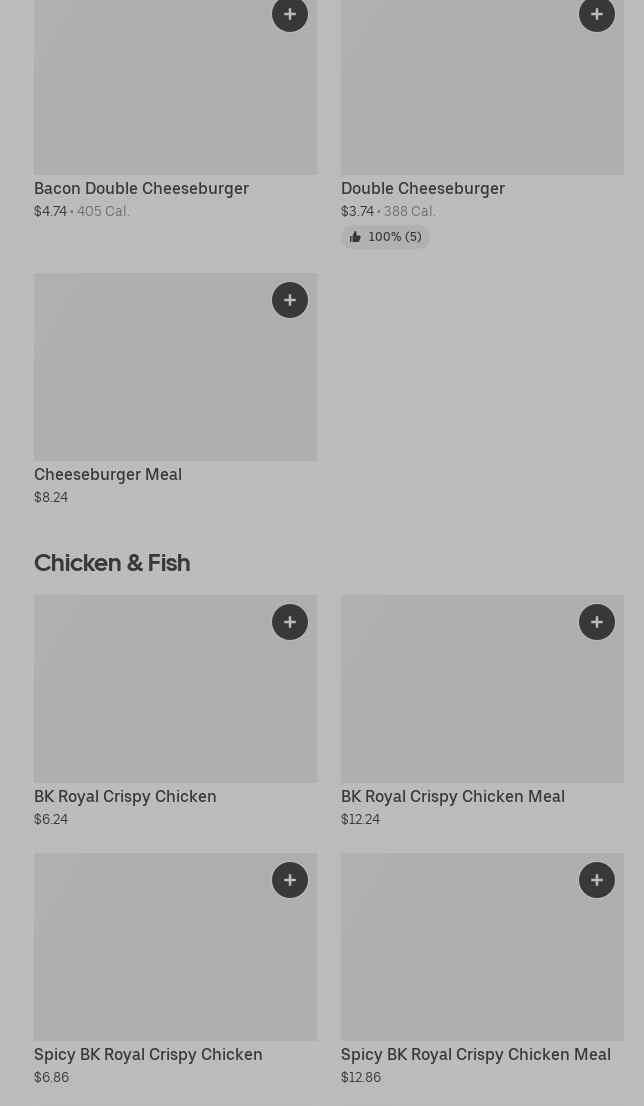644x1106 pixels.
Task: Add BK Royal Crispy Chicken Meal
Action: point(597,622)
